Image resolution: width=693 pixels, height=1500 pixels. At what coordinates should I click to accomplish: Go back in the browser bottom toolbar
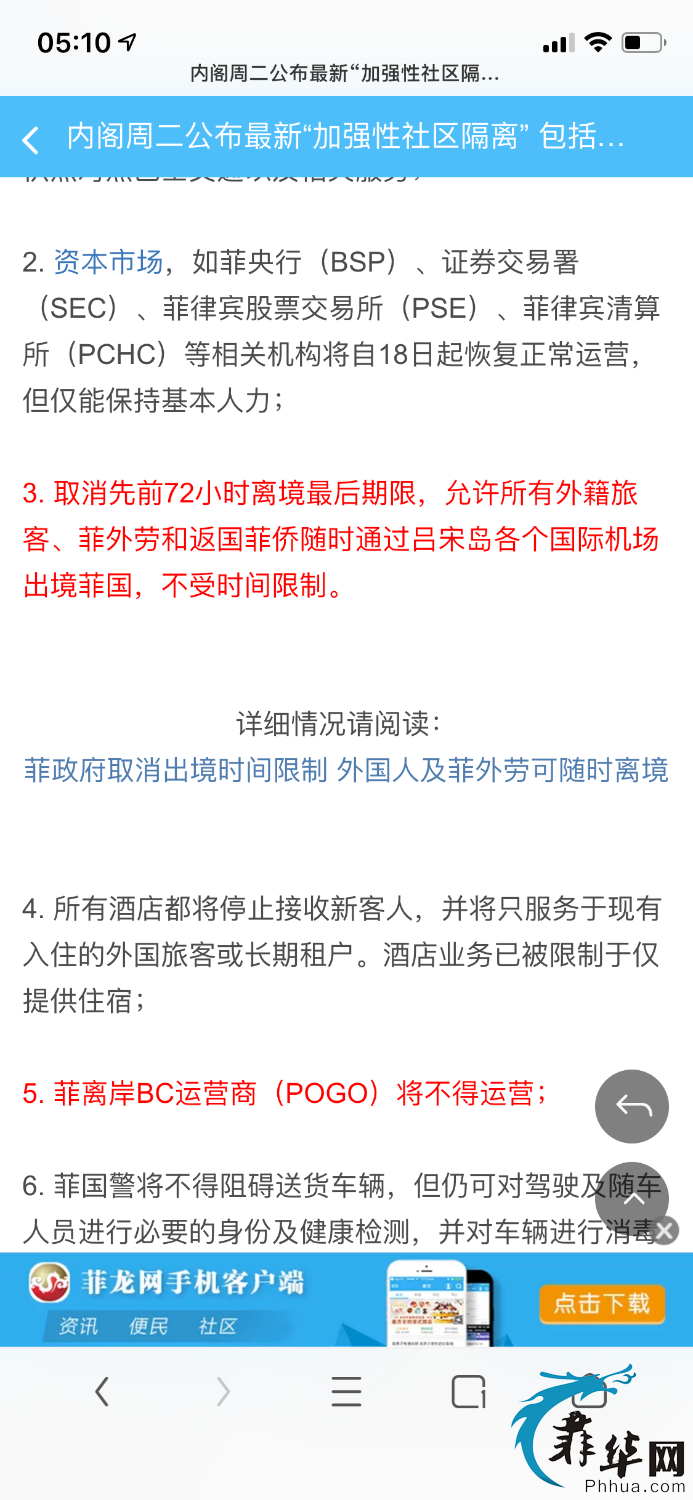coord(101,1391)
